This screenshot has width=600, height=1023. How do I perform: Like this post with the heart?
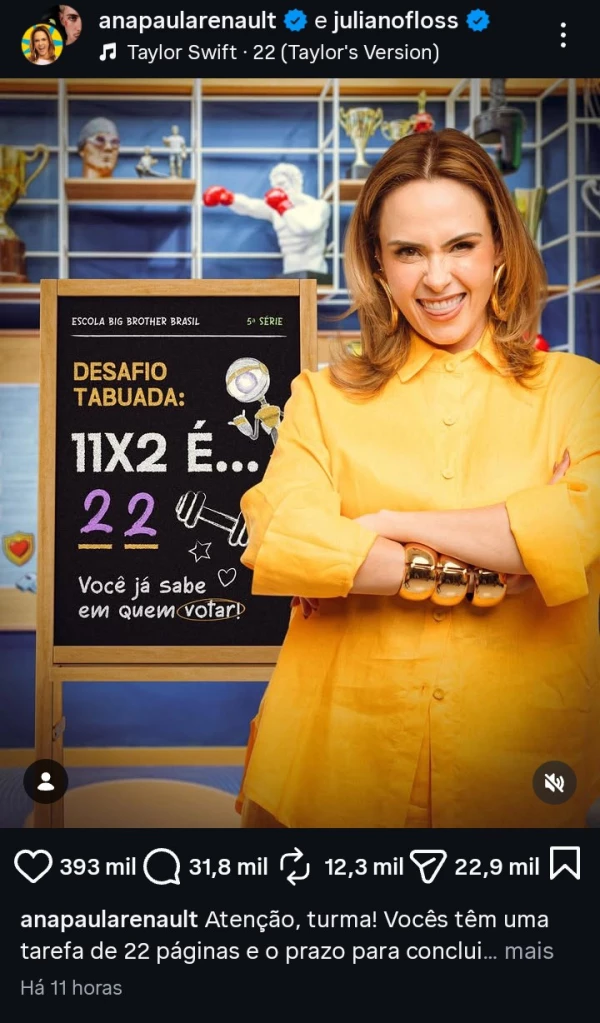33,866
